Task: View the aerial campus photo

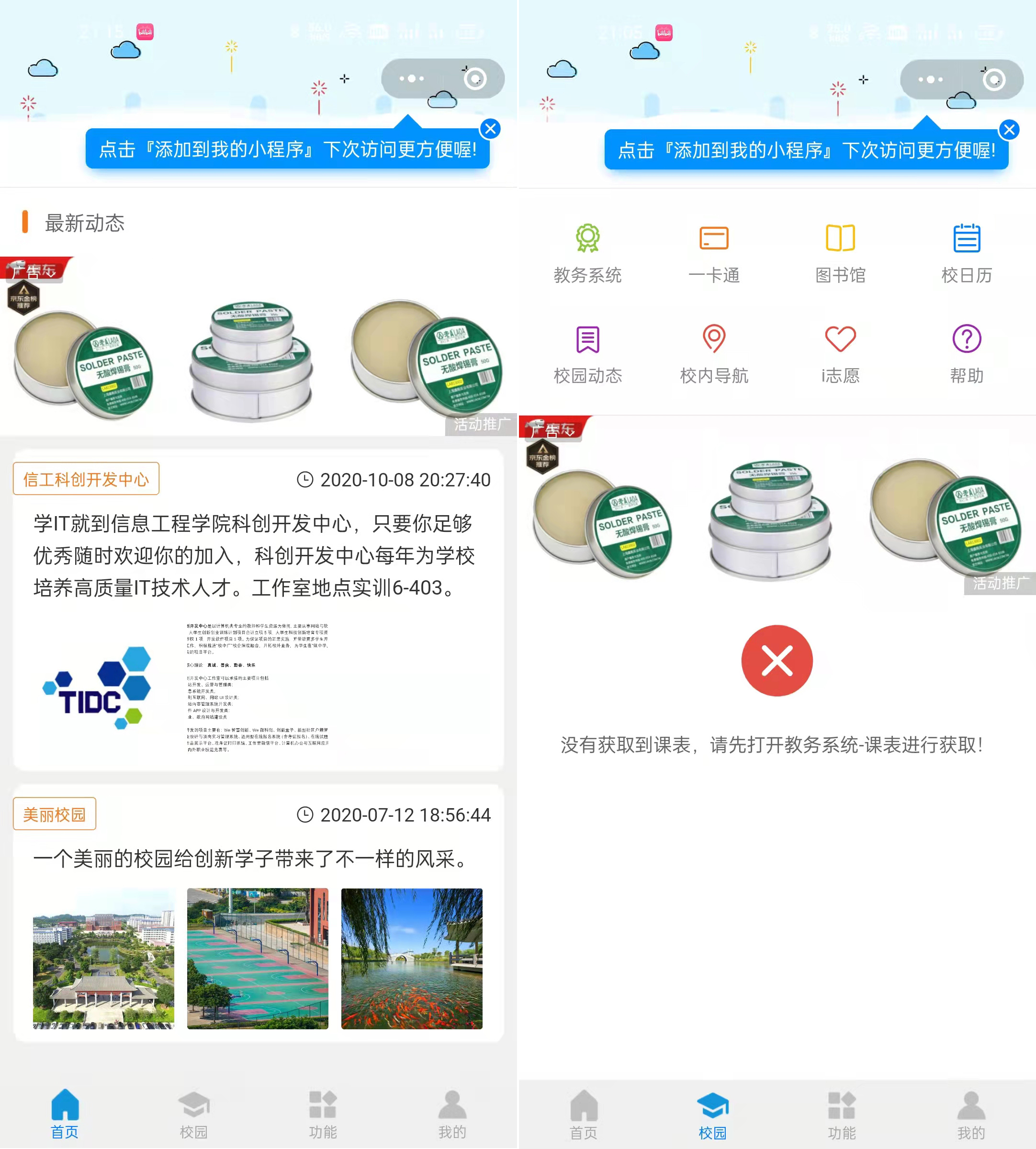Action: [x=103, y=958]
